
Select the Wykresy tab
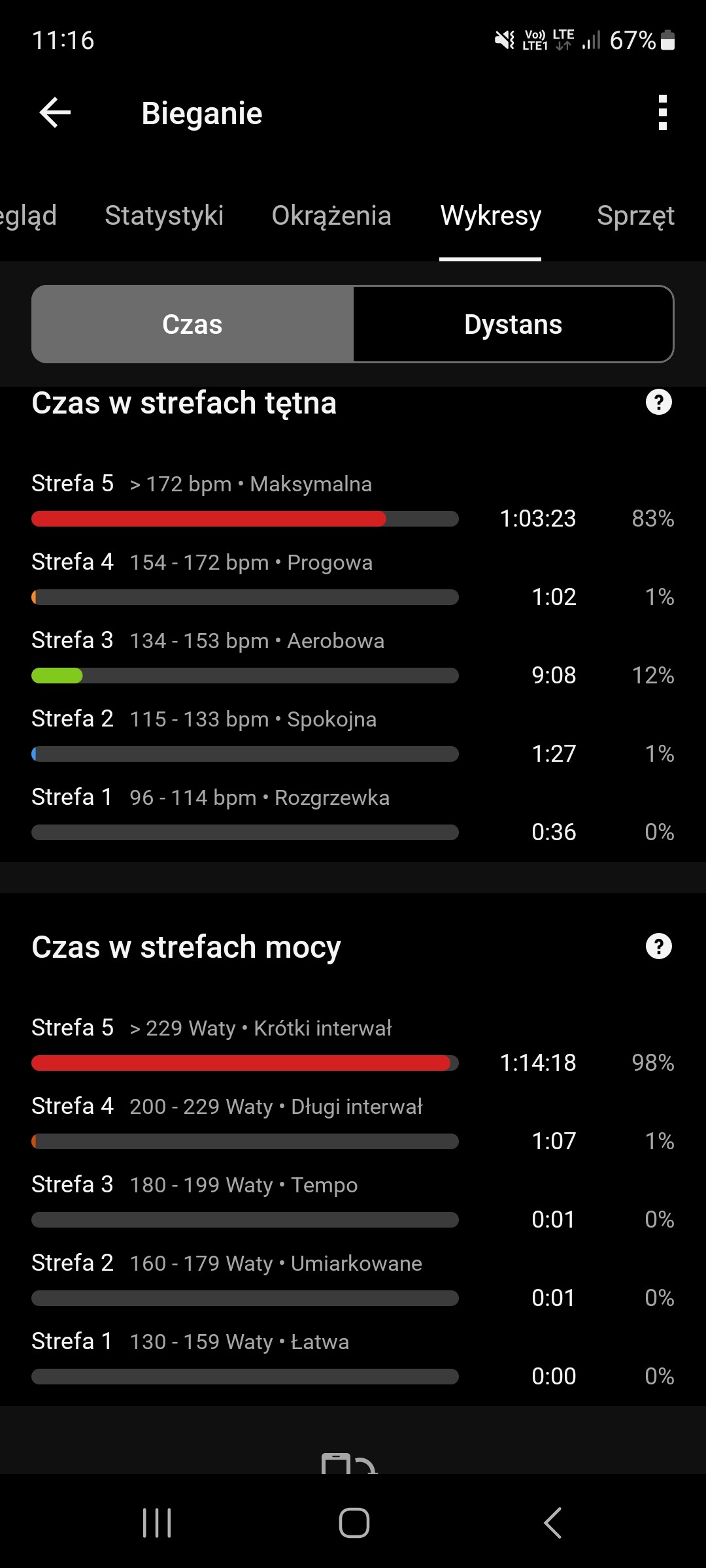(x=490, y=216)
